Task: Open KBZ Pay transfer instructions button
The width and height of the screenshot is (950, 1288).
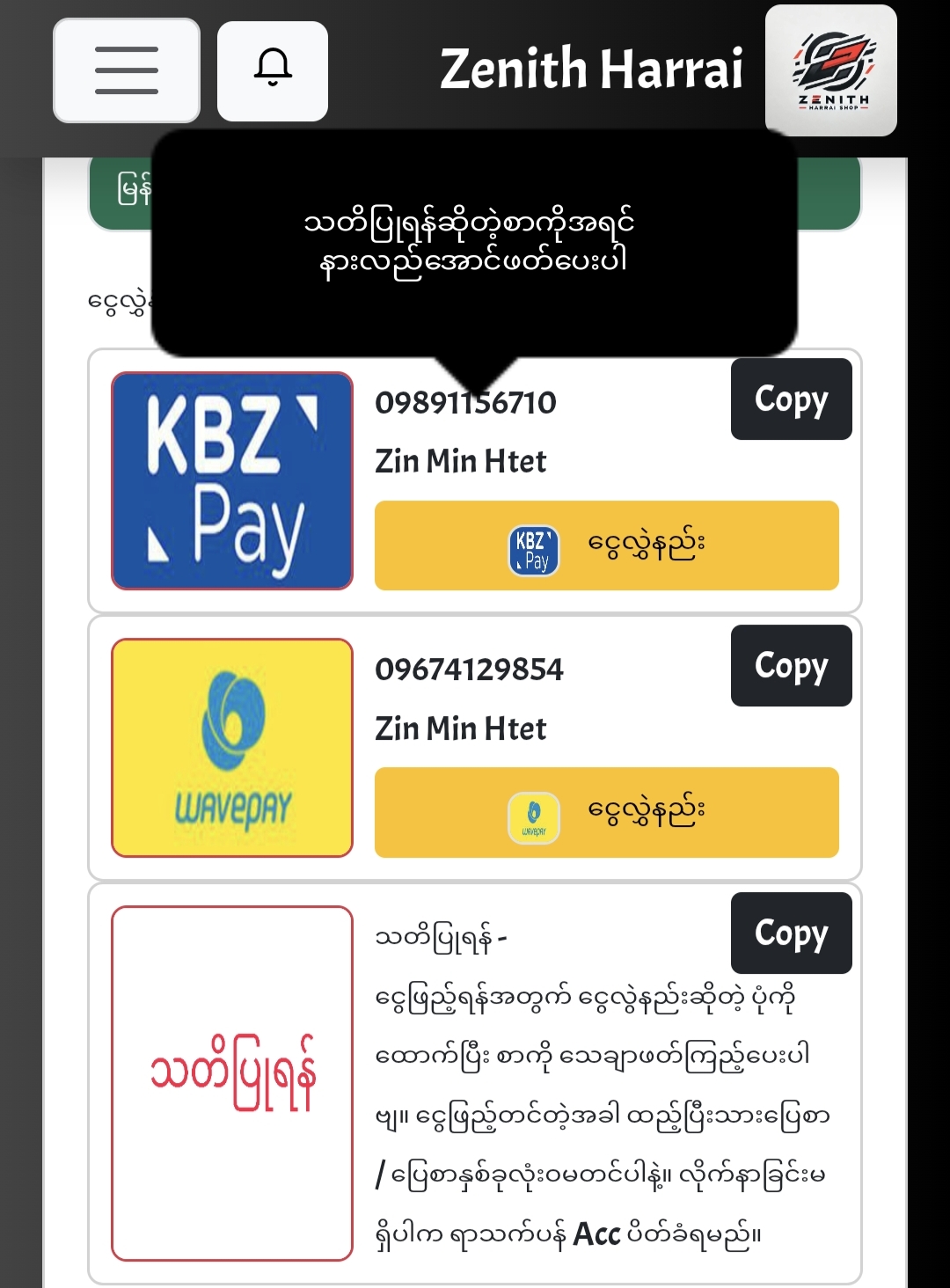Action: pos(606,545)
